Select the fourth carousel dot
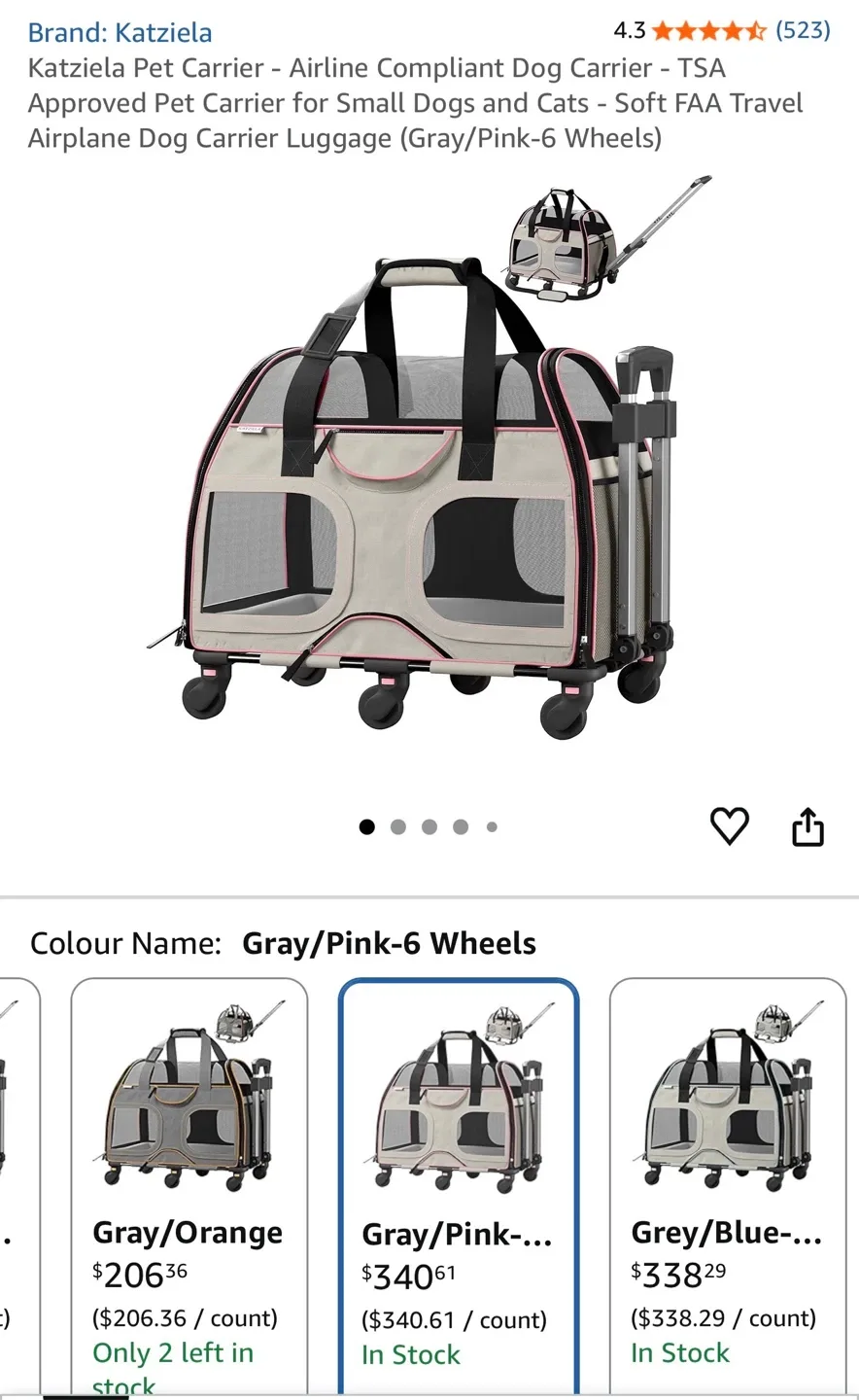Screen dimensions: 859x1400 (x=461, y=826)
